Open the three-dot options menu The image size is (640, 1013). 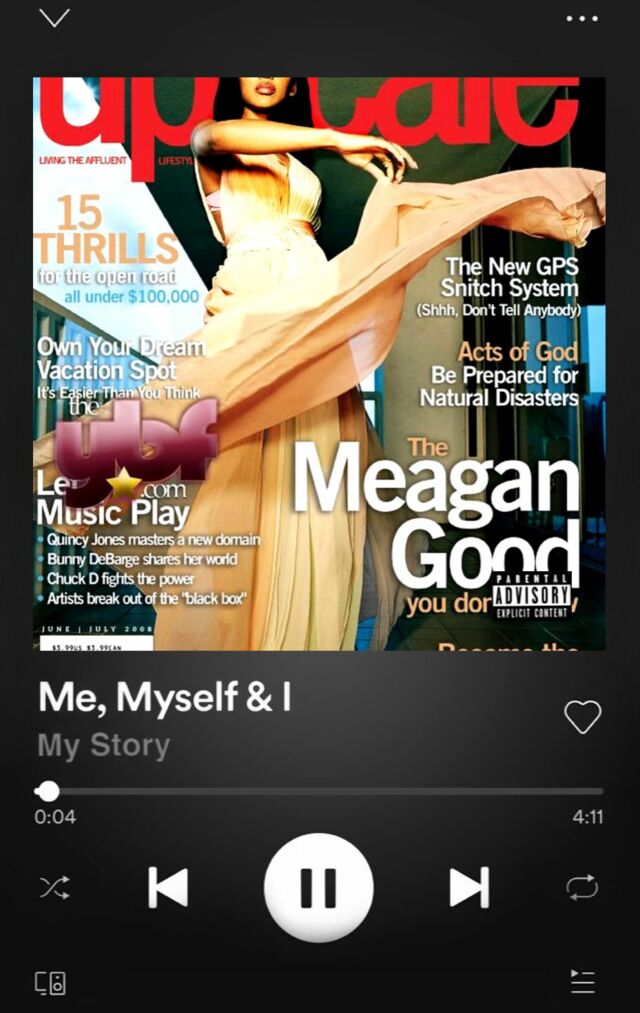582,18
